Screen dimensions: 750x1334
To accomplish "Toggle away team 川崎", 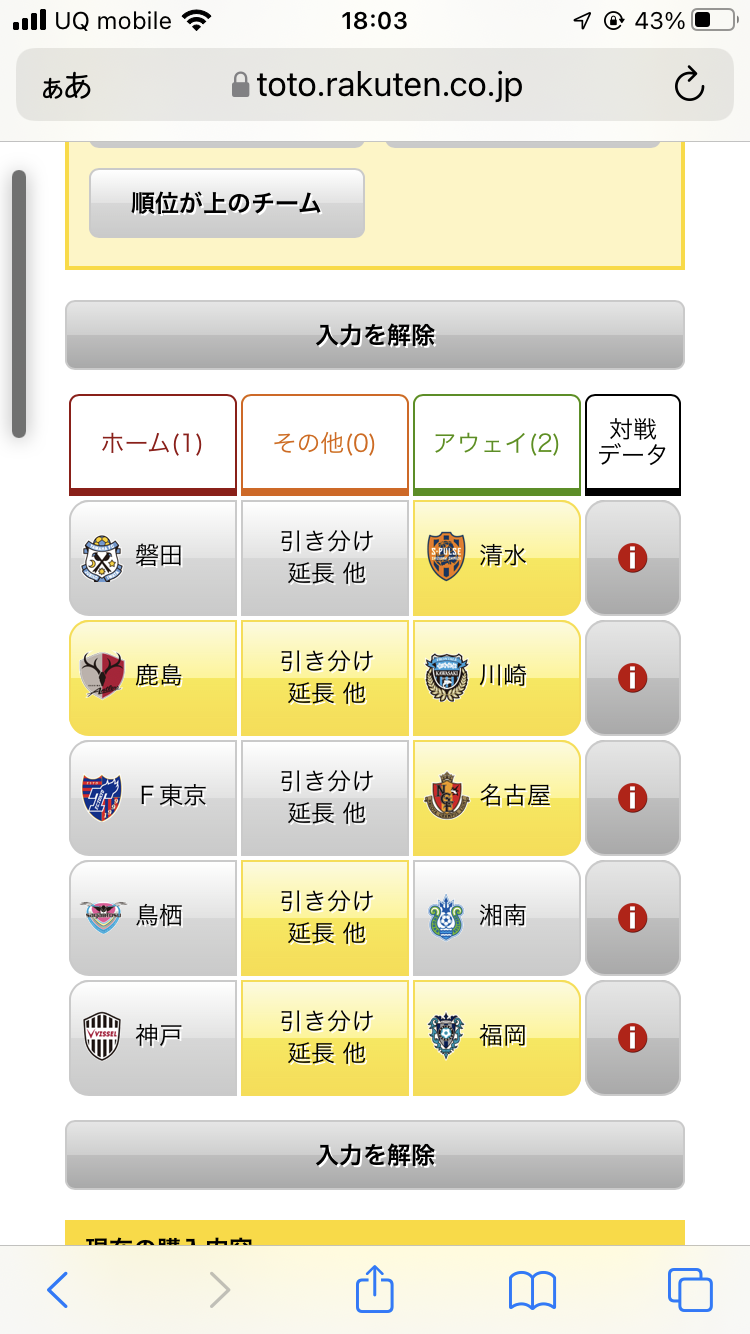I will point(497,678).
